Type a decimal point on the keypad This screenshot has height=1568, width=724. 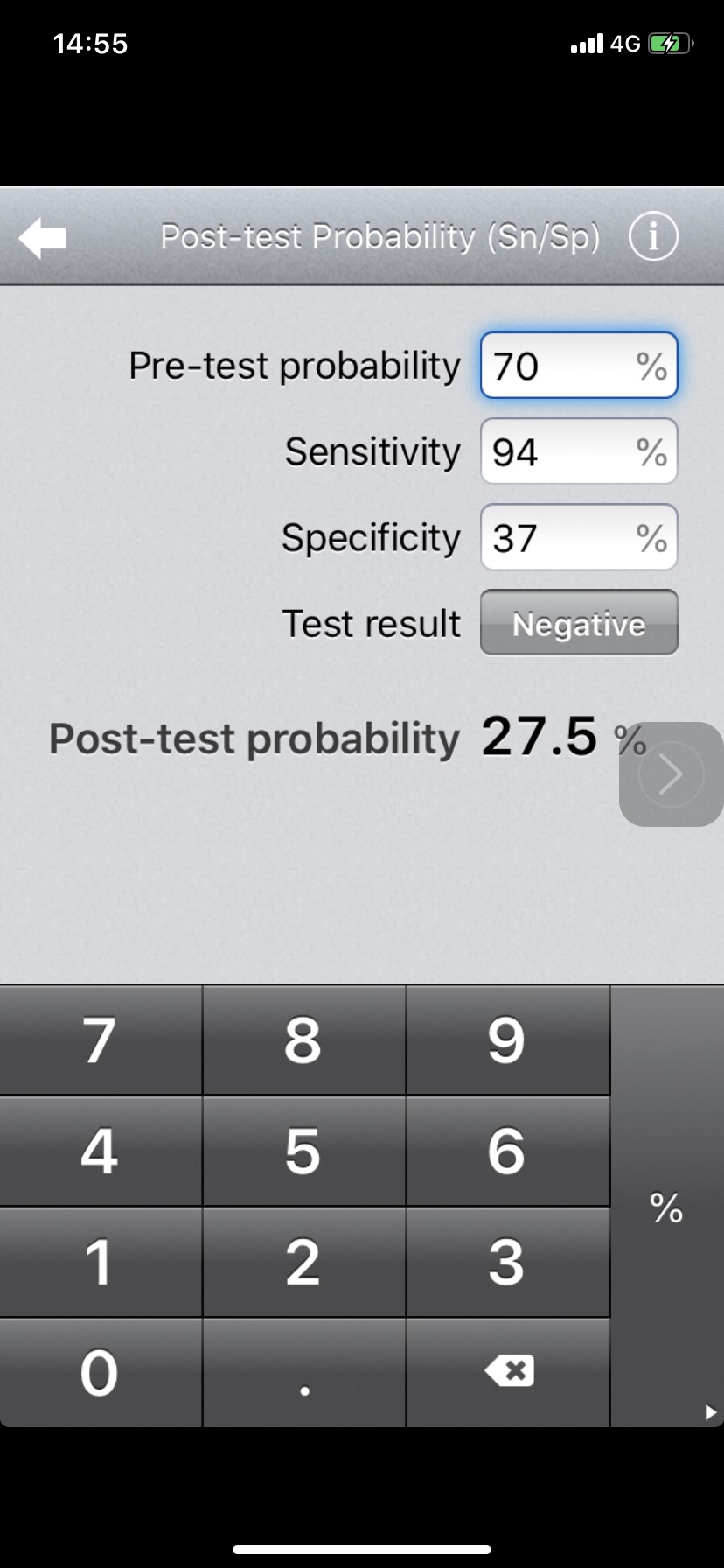point(303,1372)
